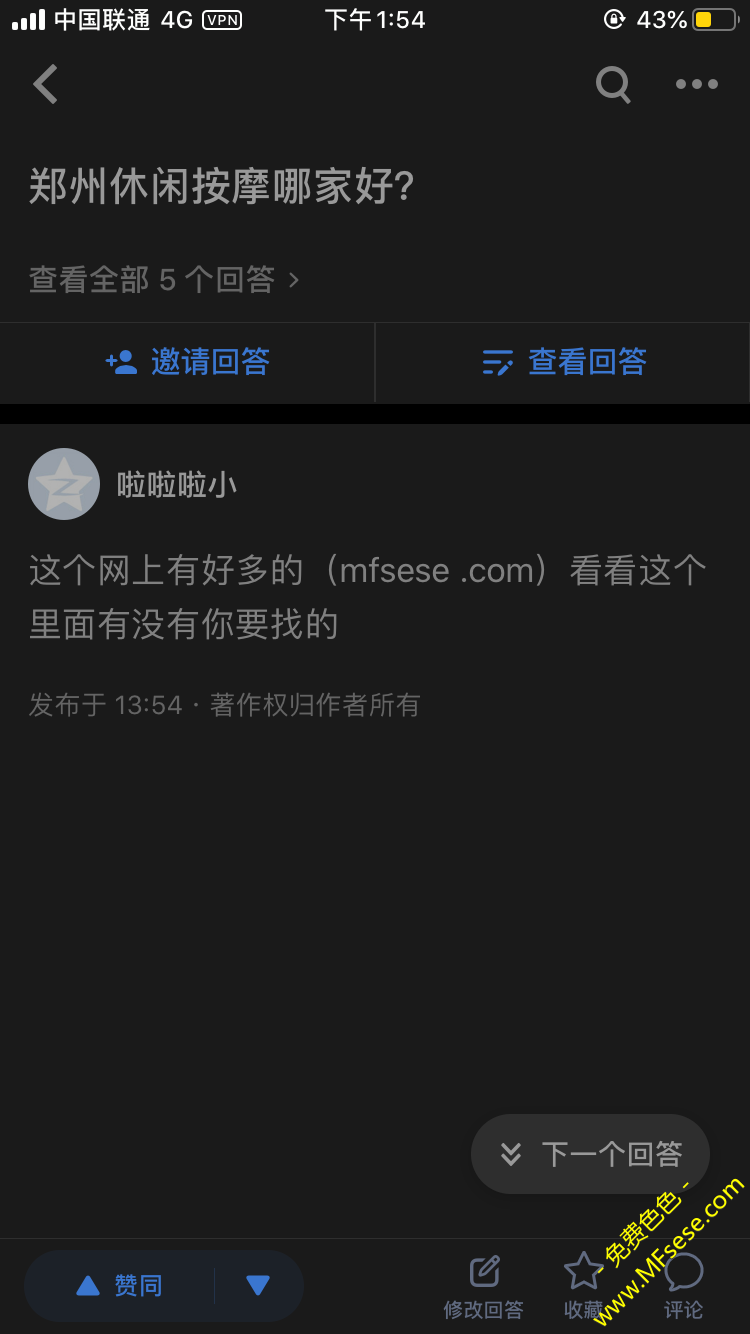The image size is (750, 1334).
Task: Open the three-dot overflow menu
Action: [x=696, y=85]
